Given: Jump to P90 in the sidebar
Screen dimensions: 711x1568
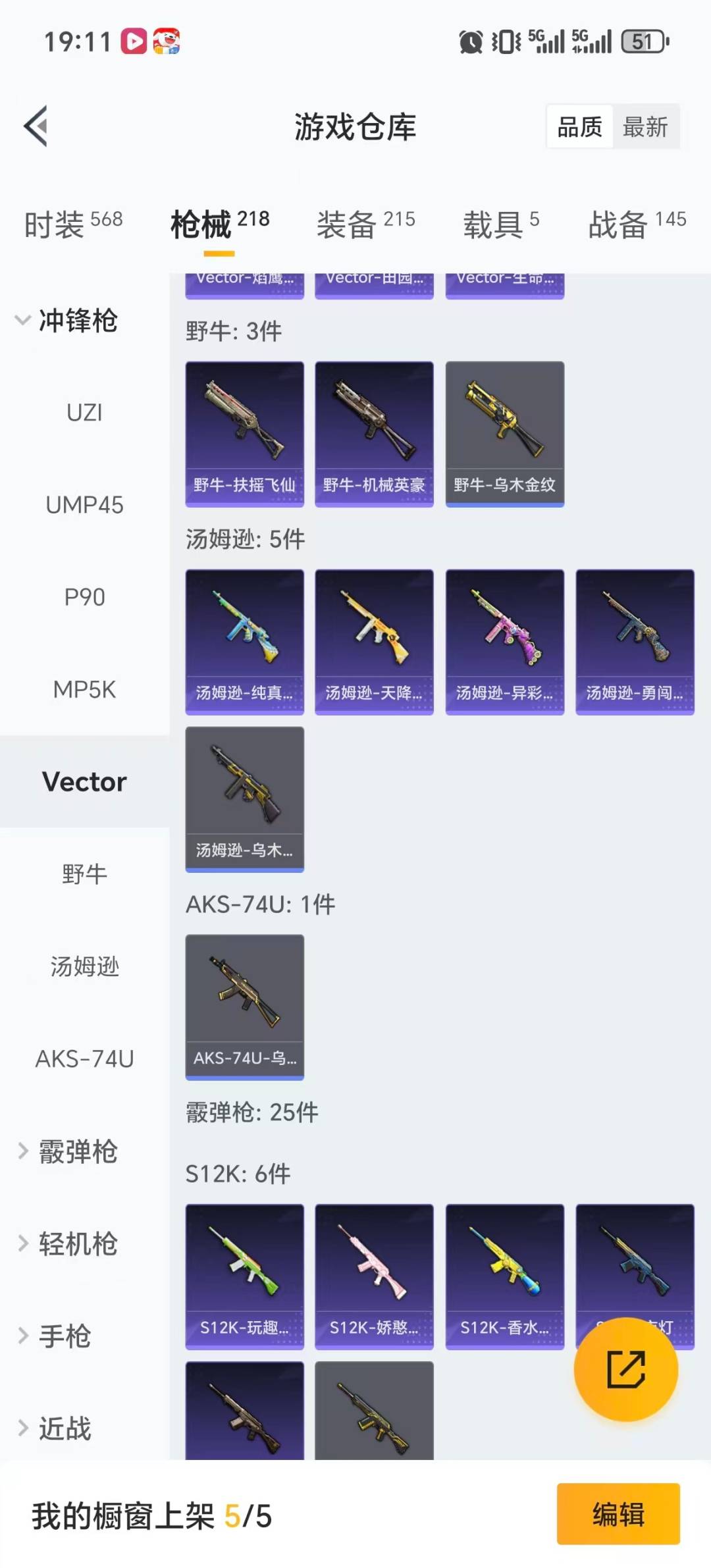Looking at the screenshot, I should (x=84, y=597).
